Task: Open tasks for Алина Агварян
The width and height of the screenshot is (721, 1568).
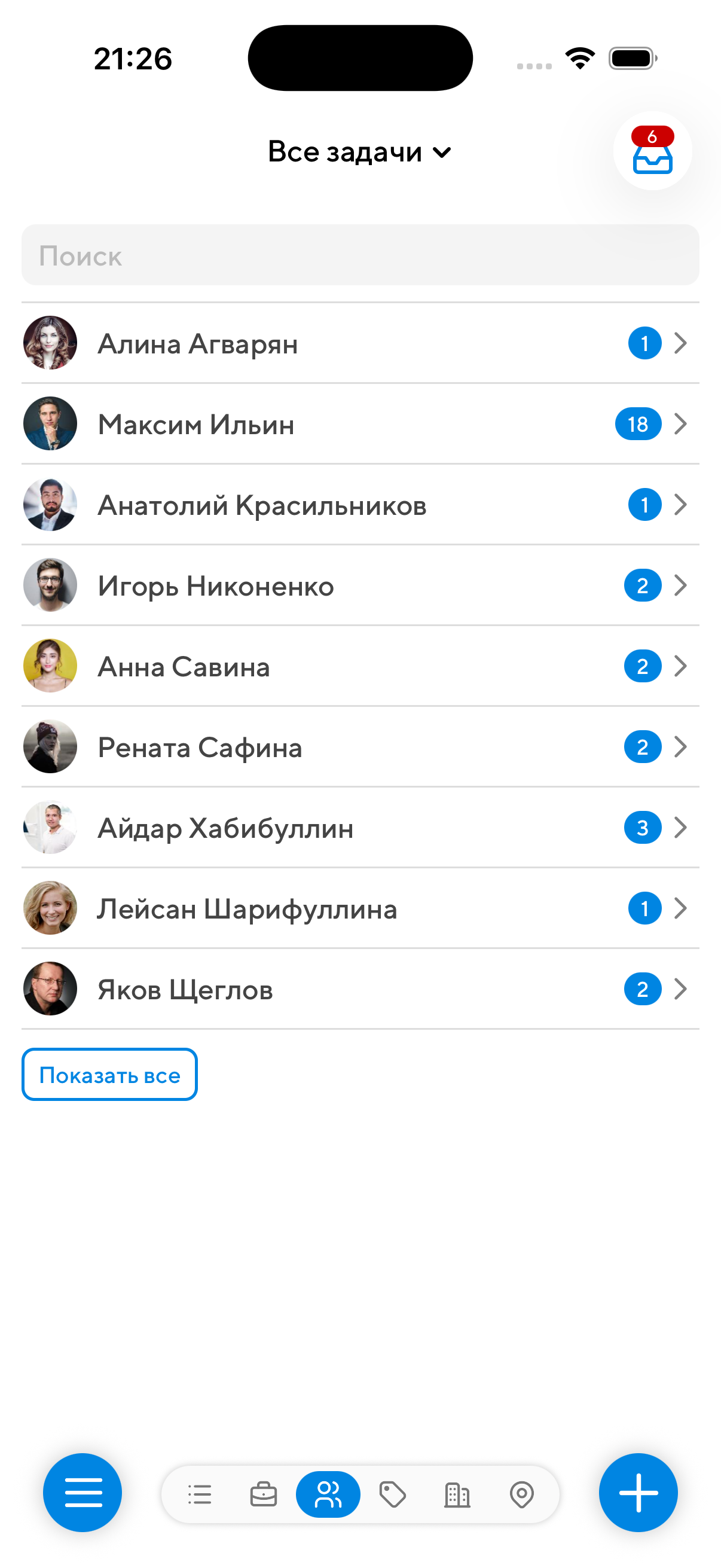Action: coord(359,343)
